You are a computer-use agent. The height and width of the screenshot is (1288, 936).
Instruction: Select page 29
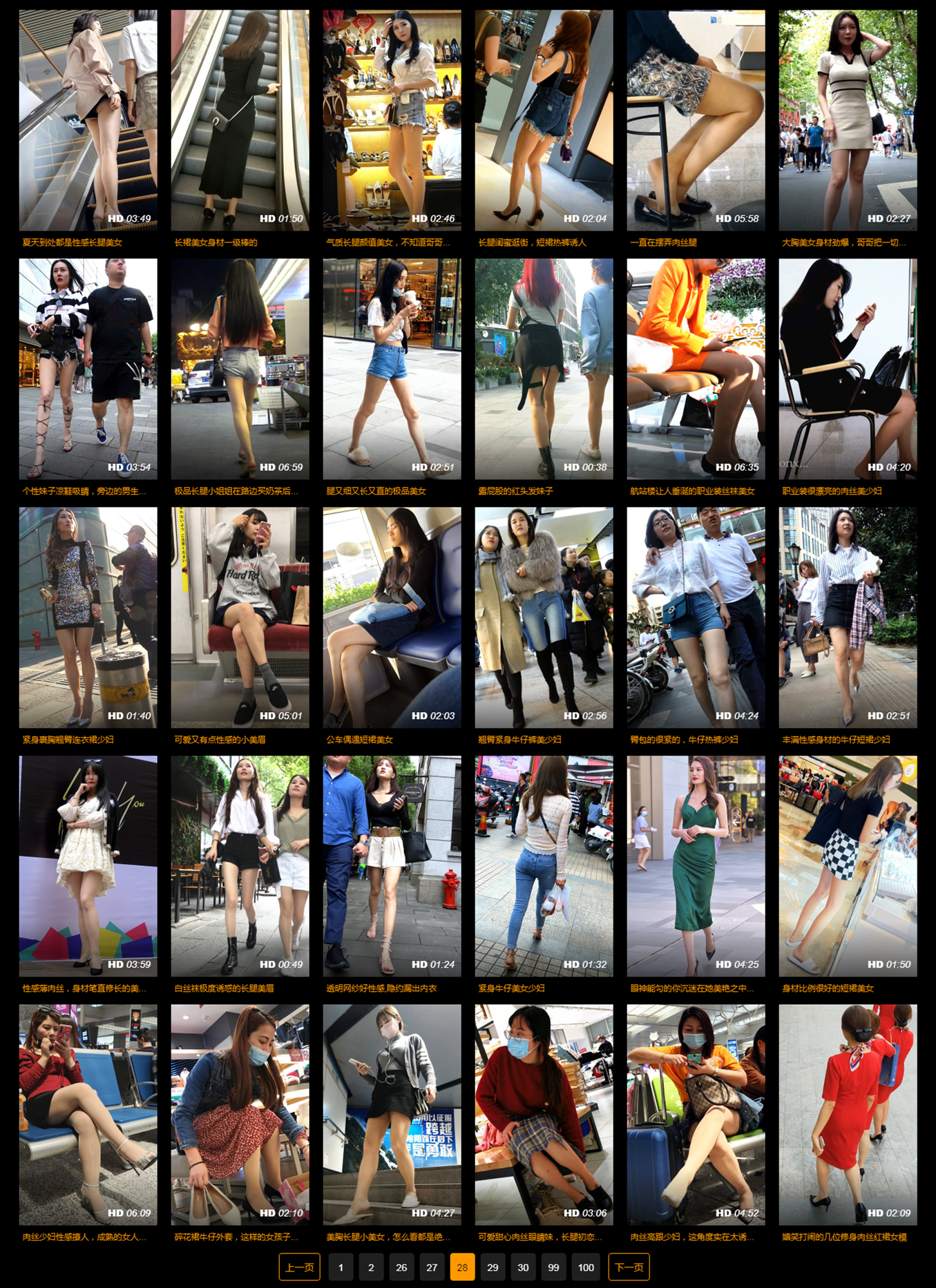(493, 1267)
